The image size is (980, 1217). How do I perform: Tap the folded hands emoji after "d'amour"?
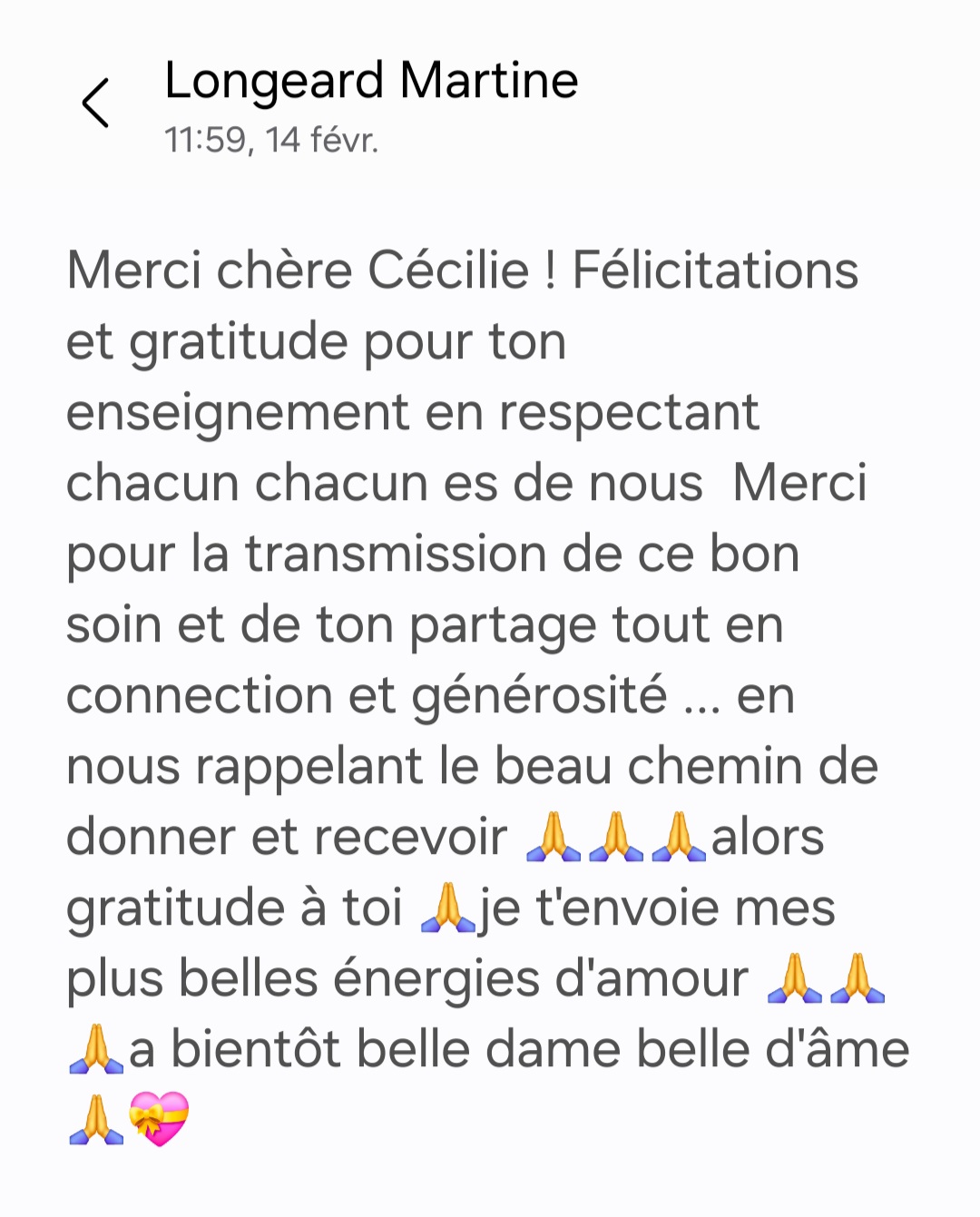pyautogui.click(x=797, y=977)
